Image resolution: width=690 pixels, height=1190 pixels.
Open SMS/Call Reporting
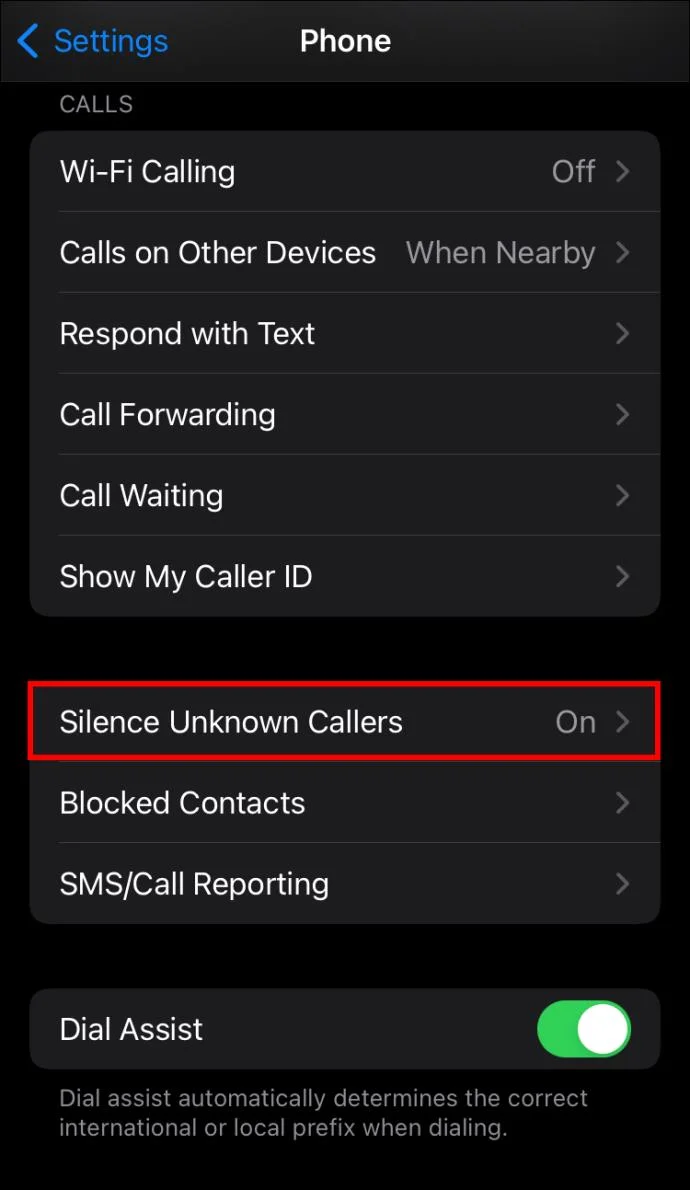pyautogui.click(x=345, y=884)
